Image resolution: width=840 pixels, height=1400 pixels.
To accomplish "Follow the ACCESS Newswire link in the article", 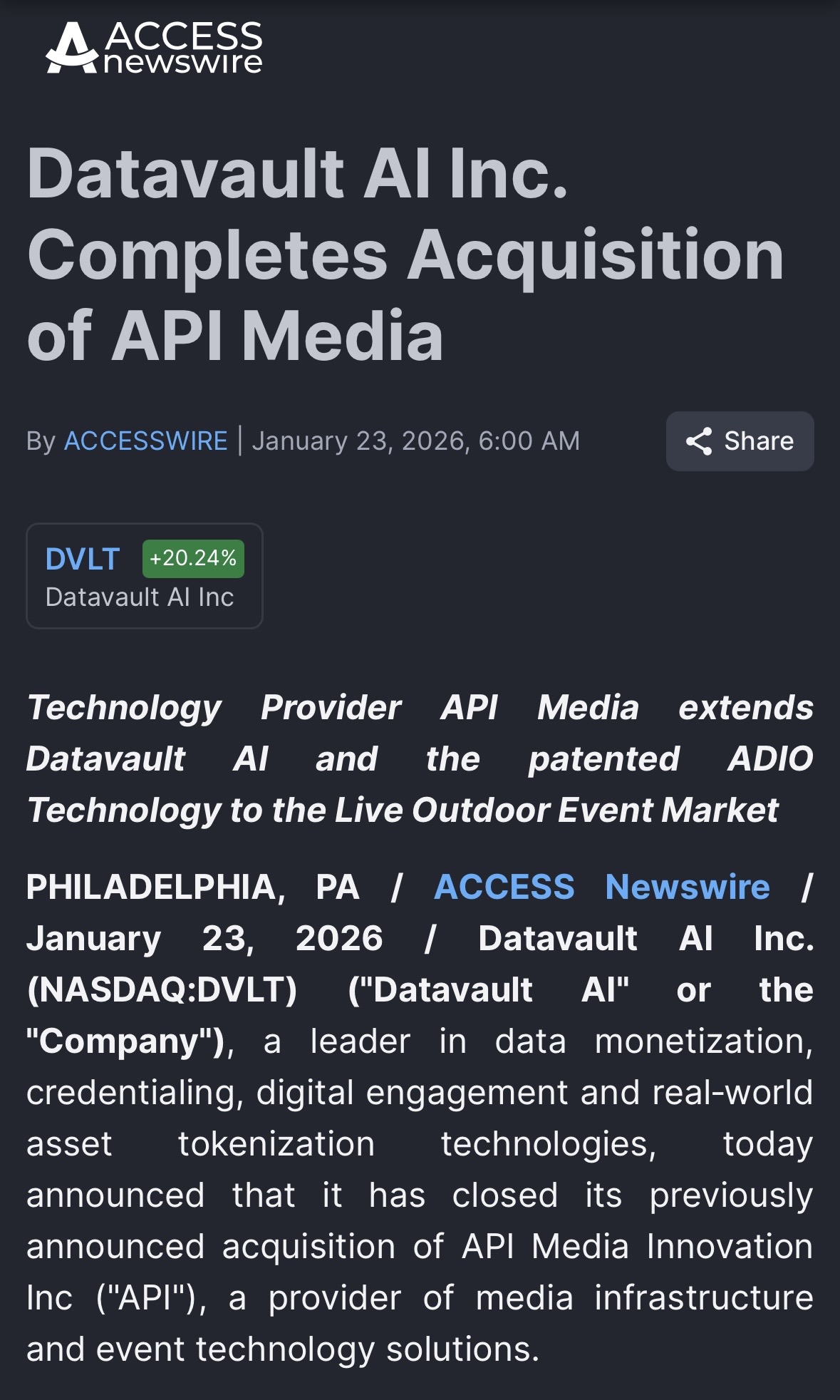I will tap(602, 887).
